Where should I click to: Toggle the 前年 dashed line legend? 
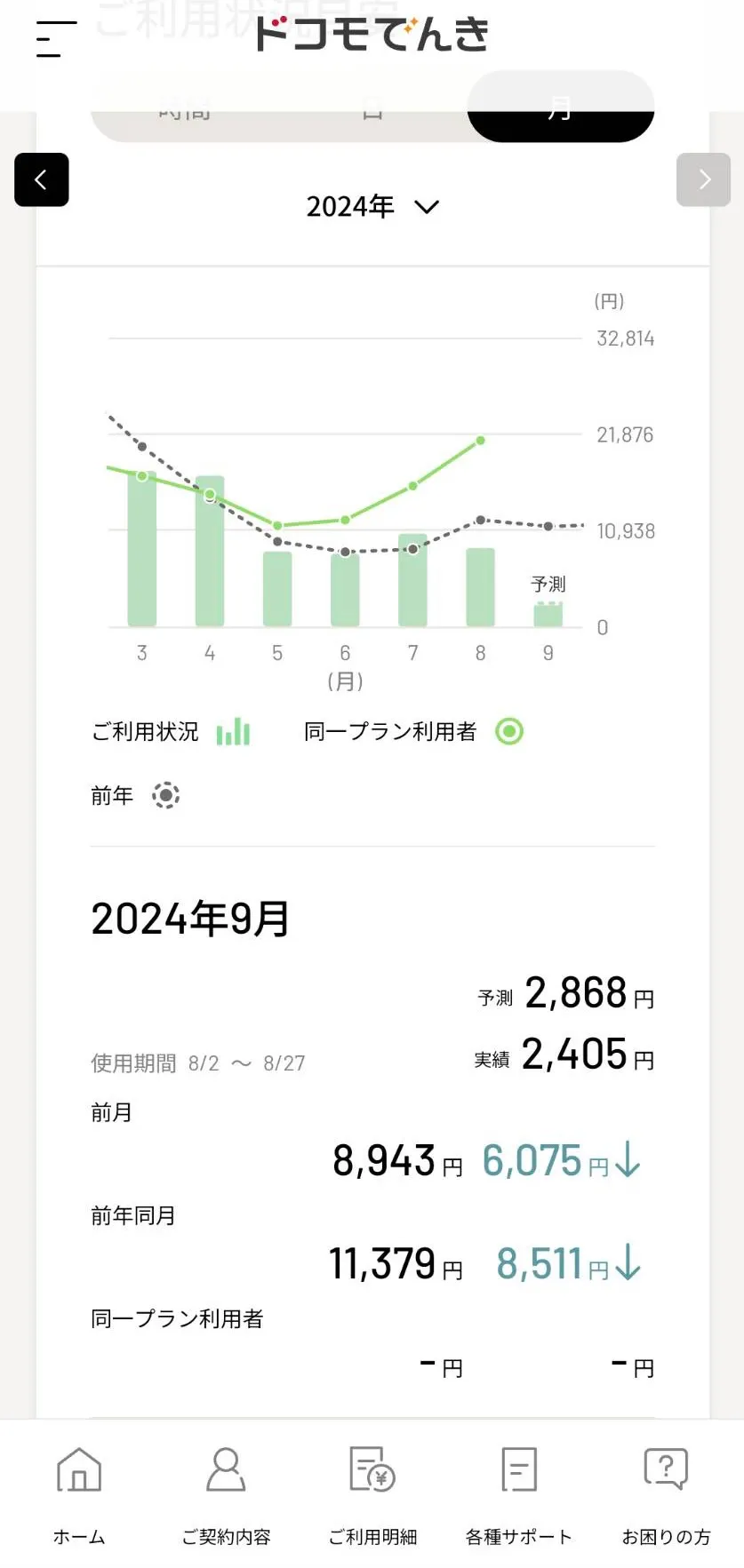point(165,795)
